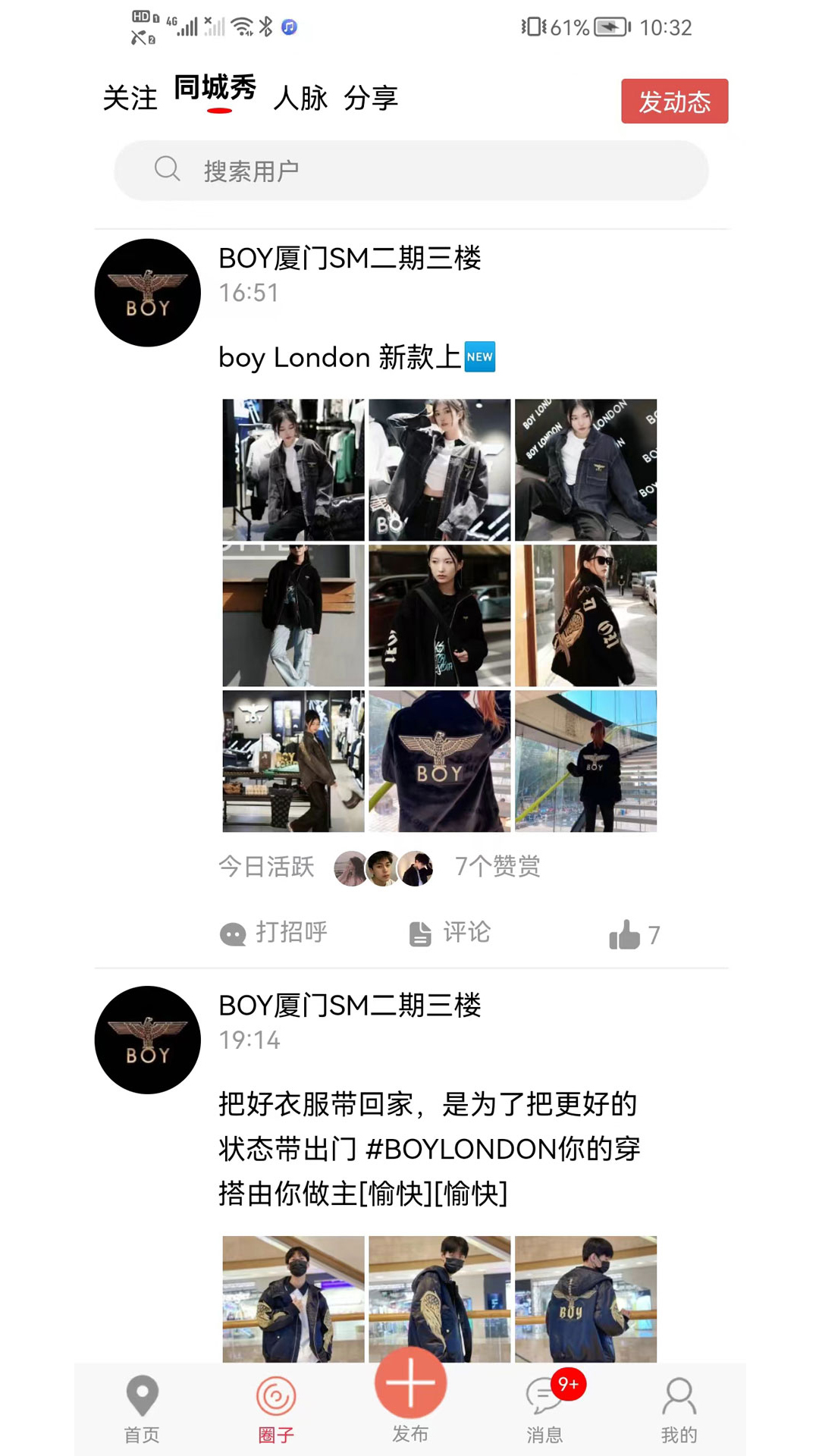This screenshot has height=1456, width=819.
Task: Switch to the 我的 tab
Action: (x=679, y=1410)
